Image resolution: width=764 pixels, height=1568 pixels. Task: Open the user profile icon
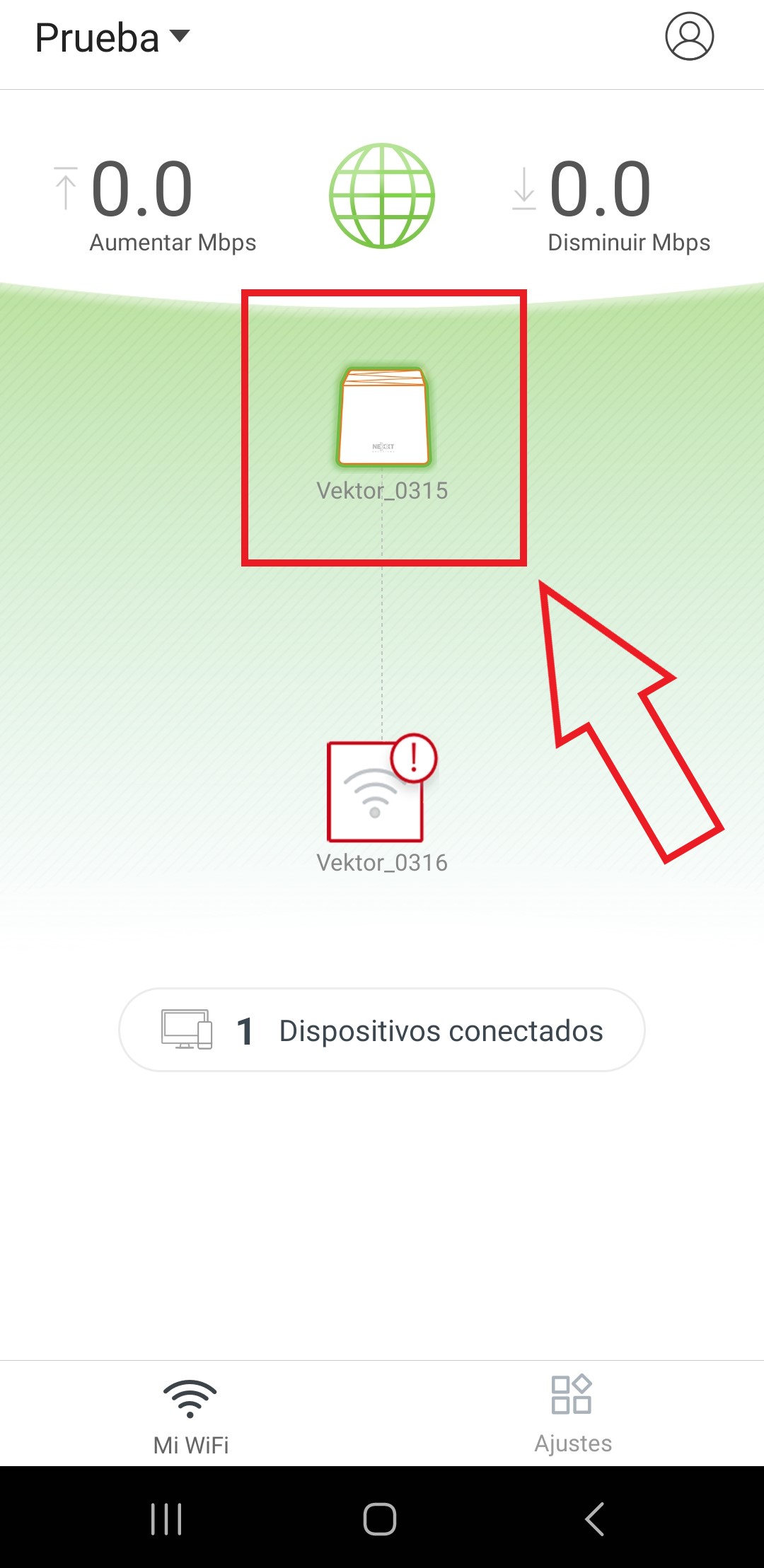coord(689,37)
